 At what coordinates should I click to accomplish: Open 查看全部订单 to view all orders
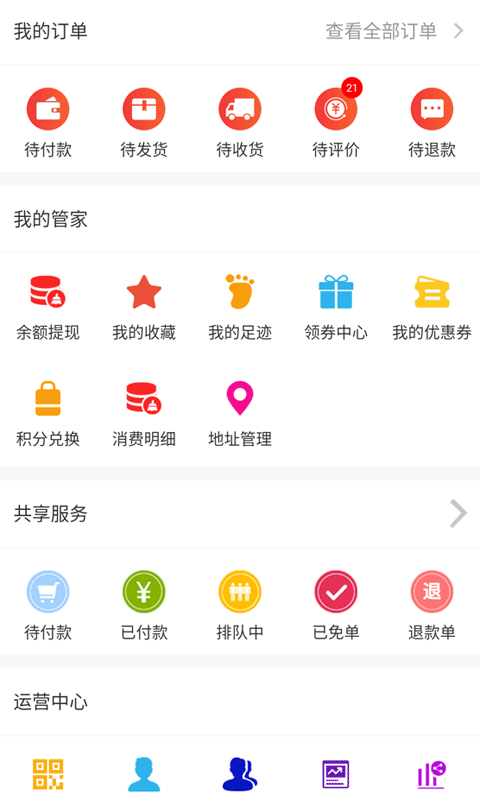click(395, 31)
